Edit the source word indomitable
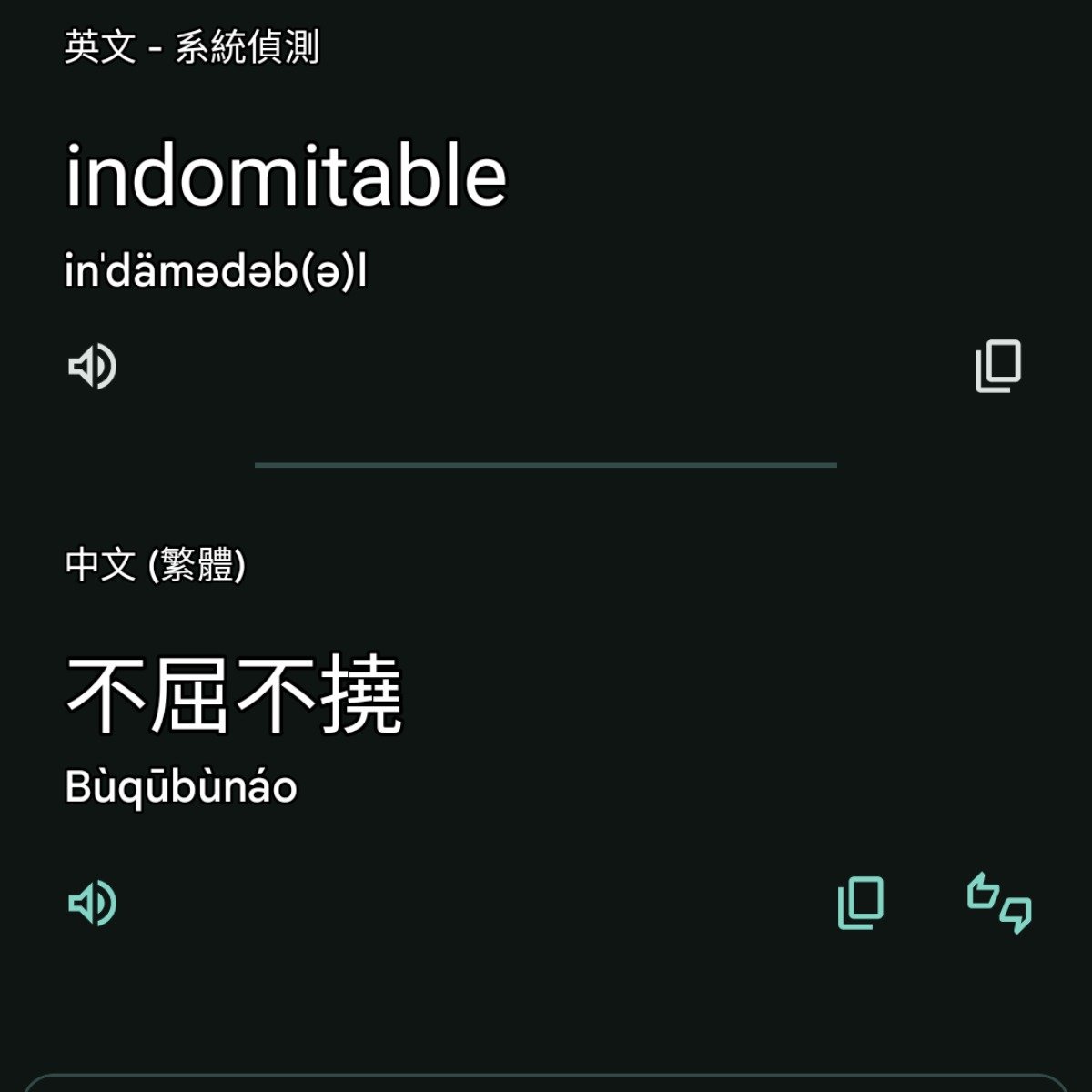 (x=286, y=176)
